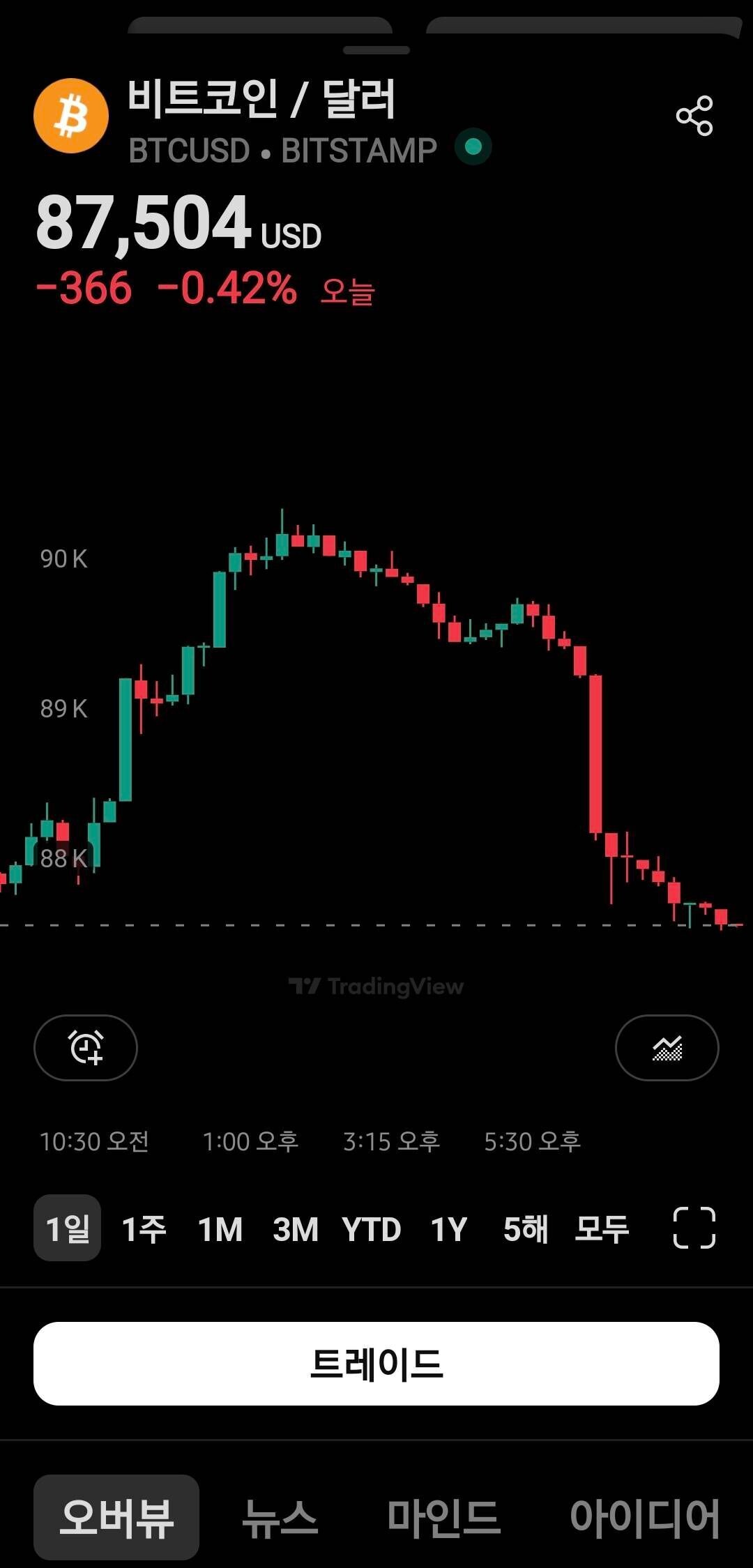Open the 오버뷰 tab
This screenshot has width=753, height=1568.
[x=116, y=1517]
